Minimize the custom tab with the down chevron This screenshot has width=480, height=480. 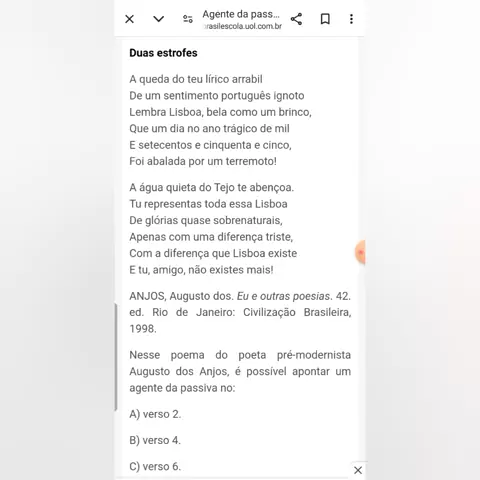pyautogui.click(x=158, y=19)
